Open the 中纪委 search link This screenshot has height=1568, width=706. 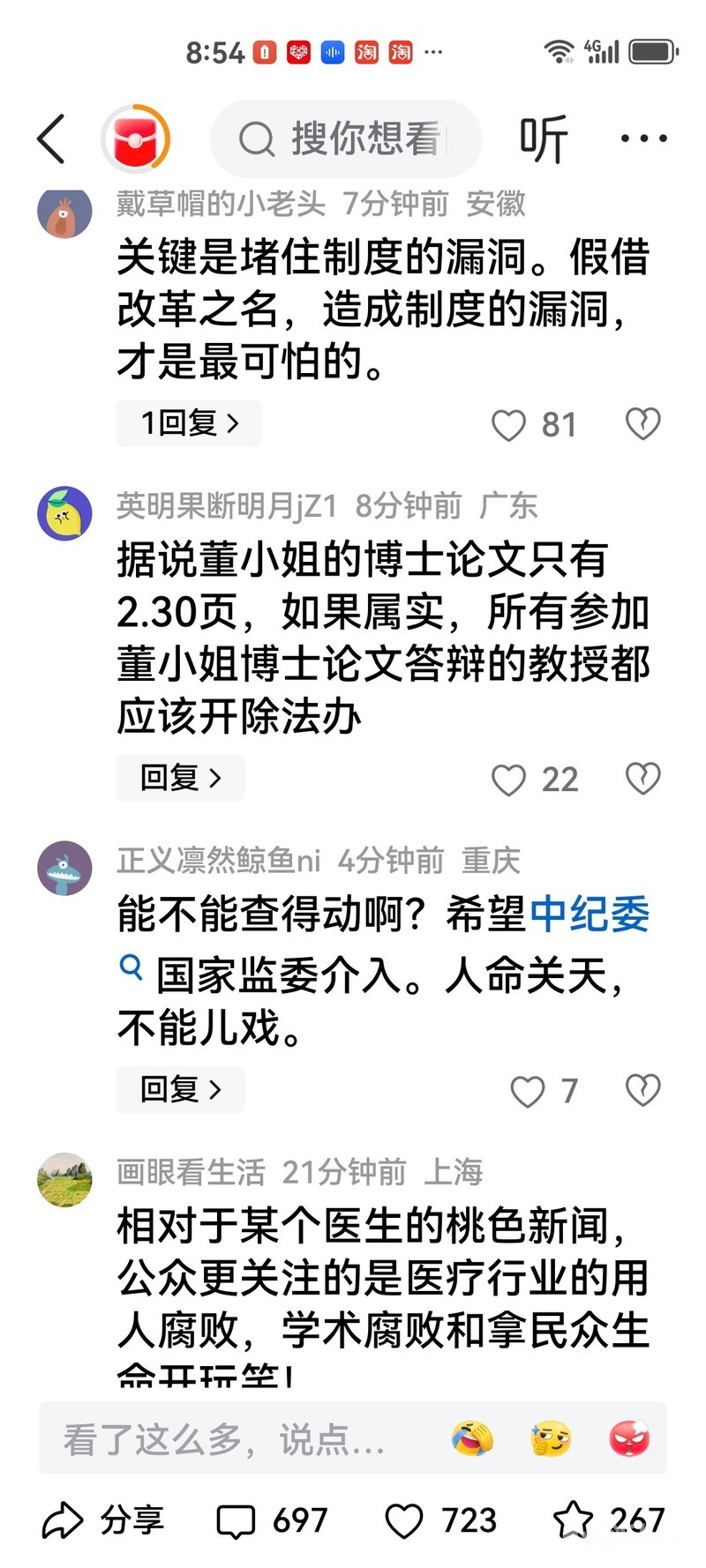[590, 914]
